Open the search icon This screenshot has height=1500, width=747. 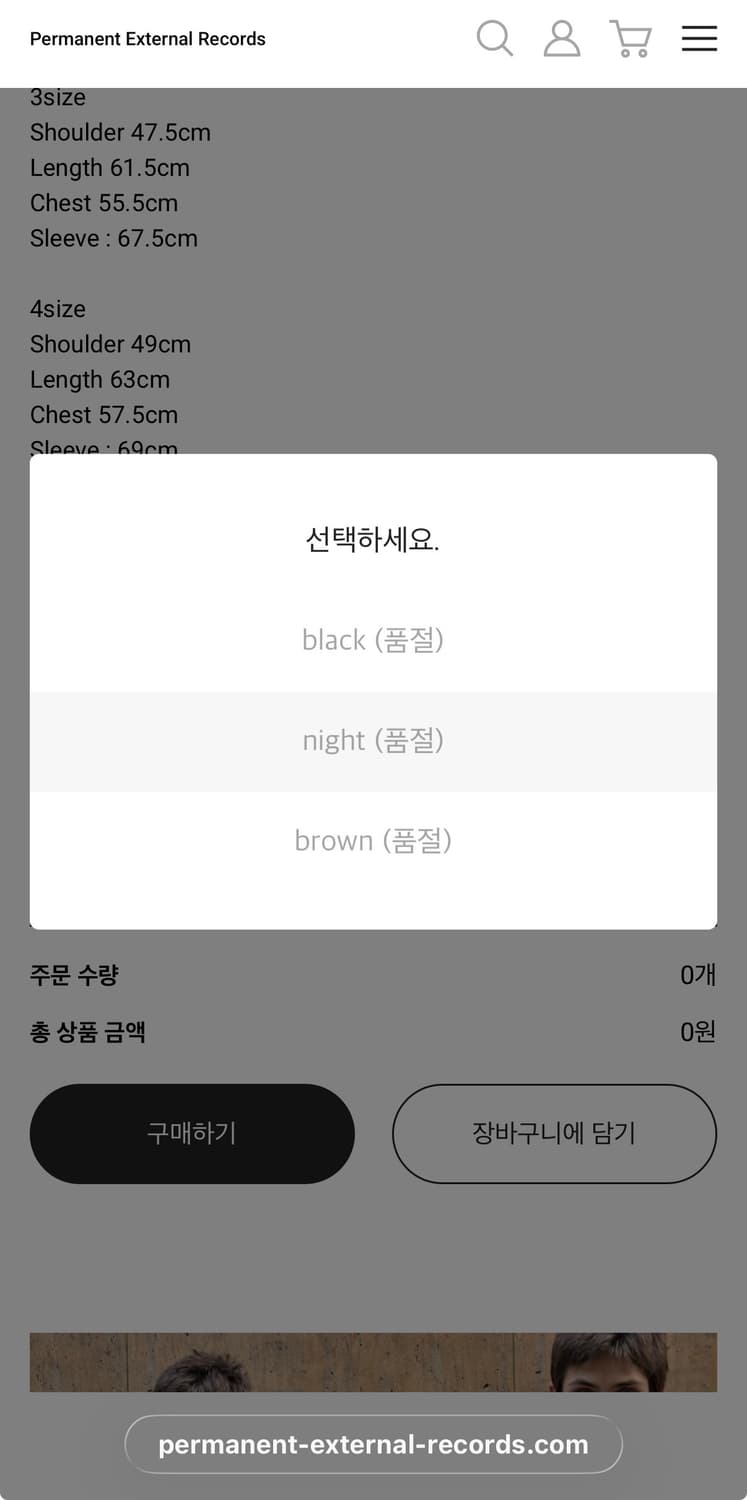tap(495, 38)
